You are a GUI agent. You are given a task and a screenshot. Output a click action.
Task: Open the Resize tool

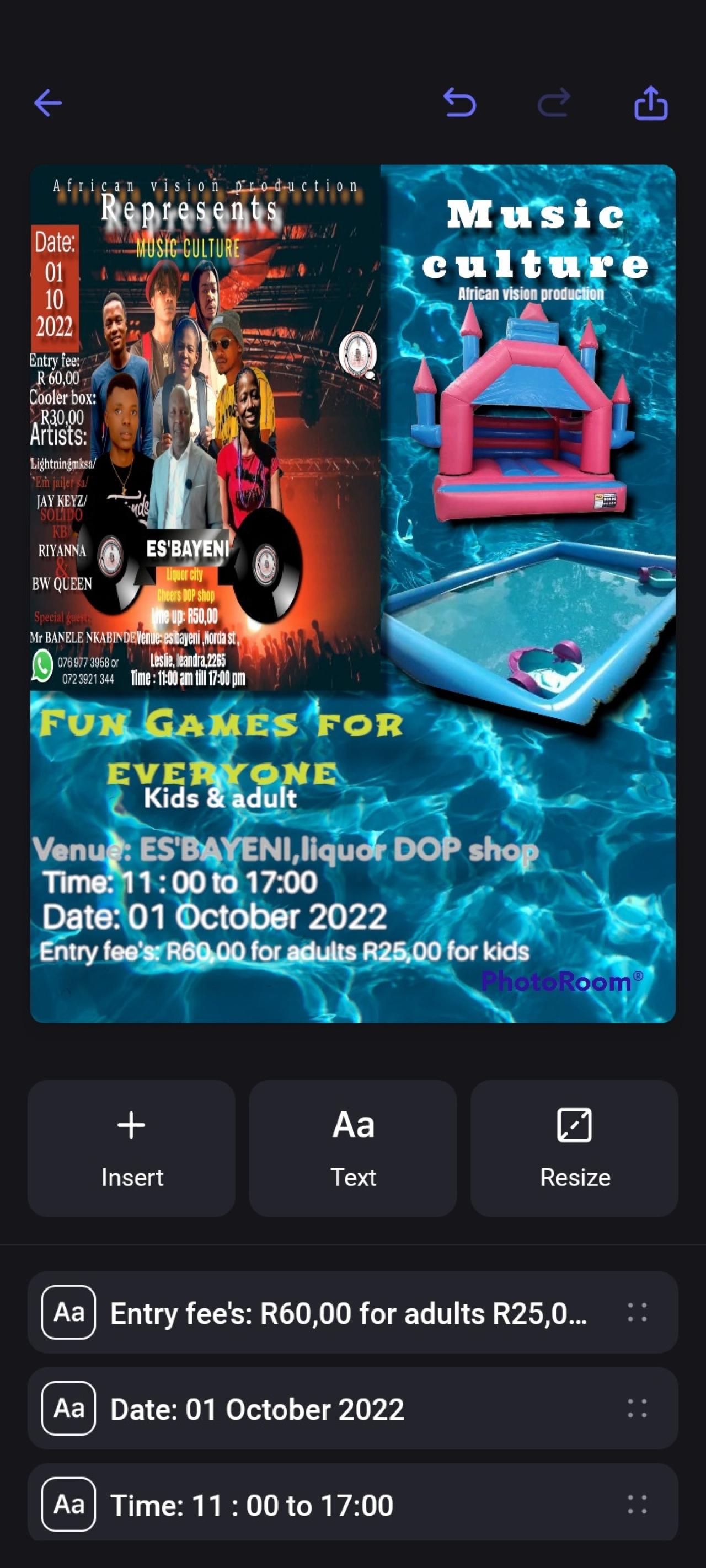tap(574, 1148)
